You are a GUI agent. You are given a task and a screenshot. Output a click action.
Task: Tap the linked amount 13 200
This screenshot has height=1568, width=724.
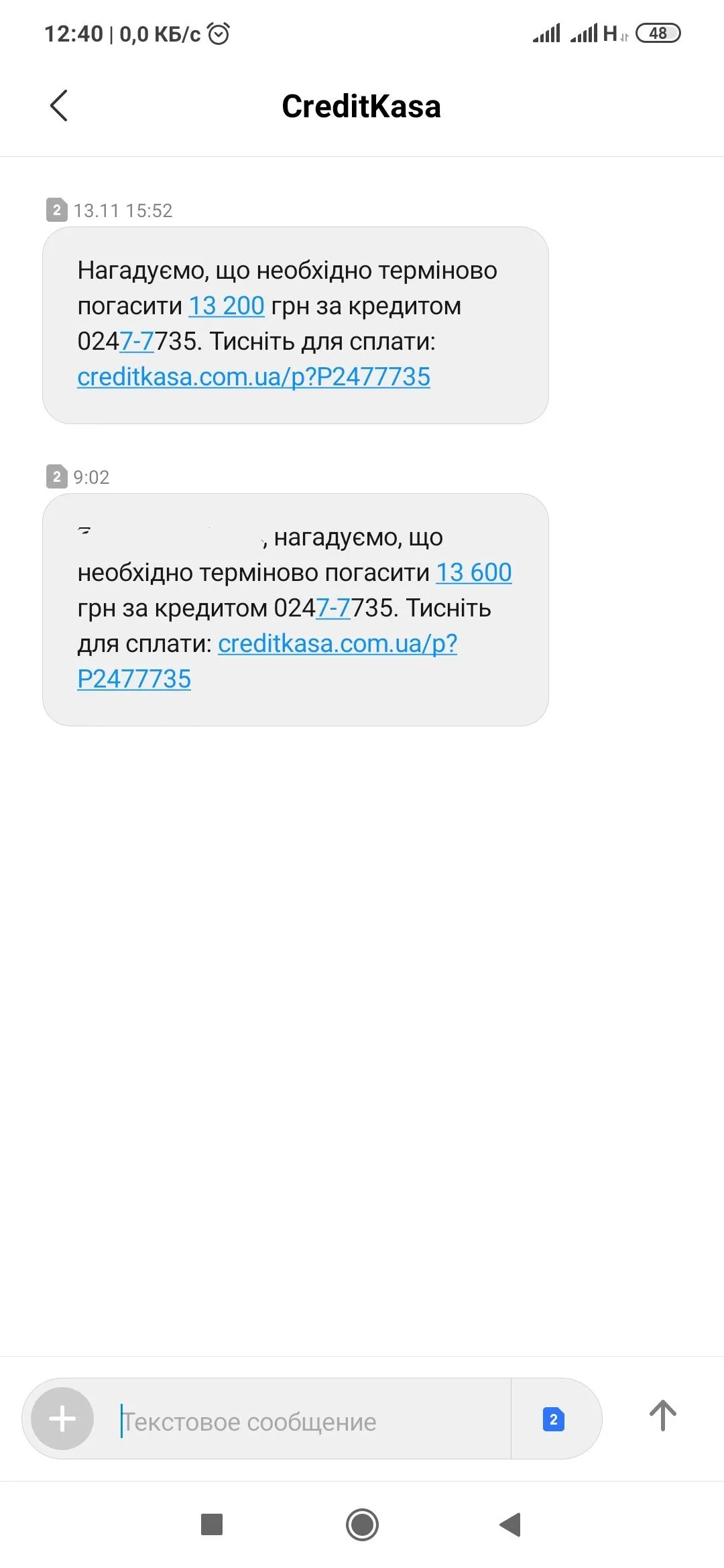[x=227, y=306]
